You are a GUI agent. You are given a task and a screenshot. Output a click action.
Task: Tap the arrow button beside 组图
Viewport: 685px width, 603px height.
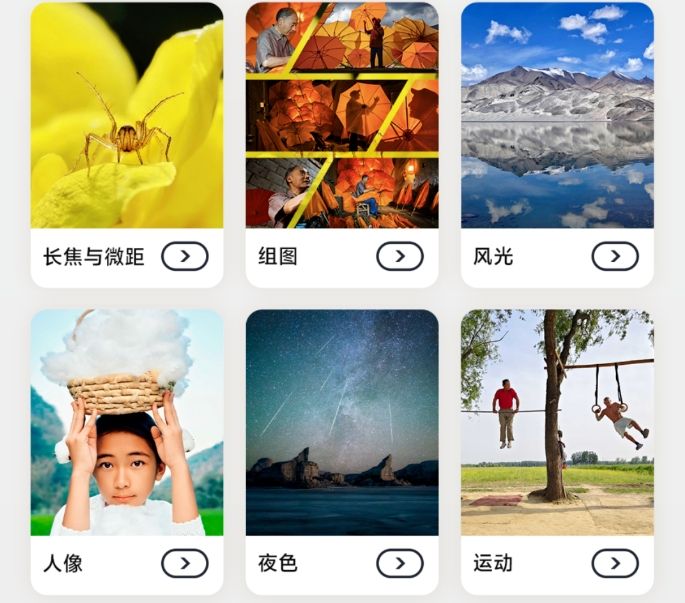click(x=400, y=257)
